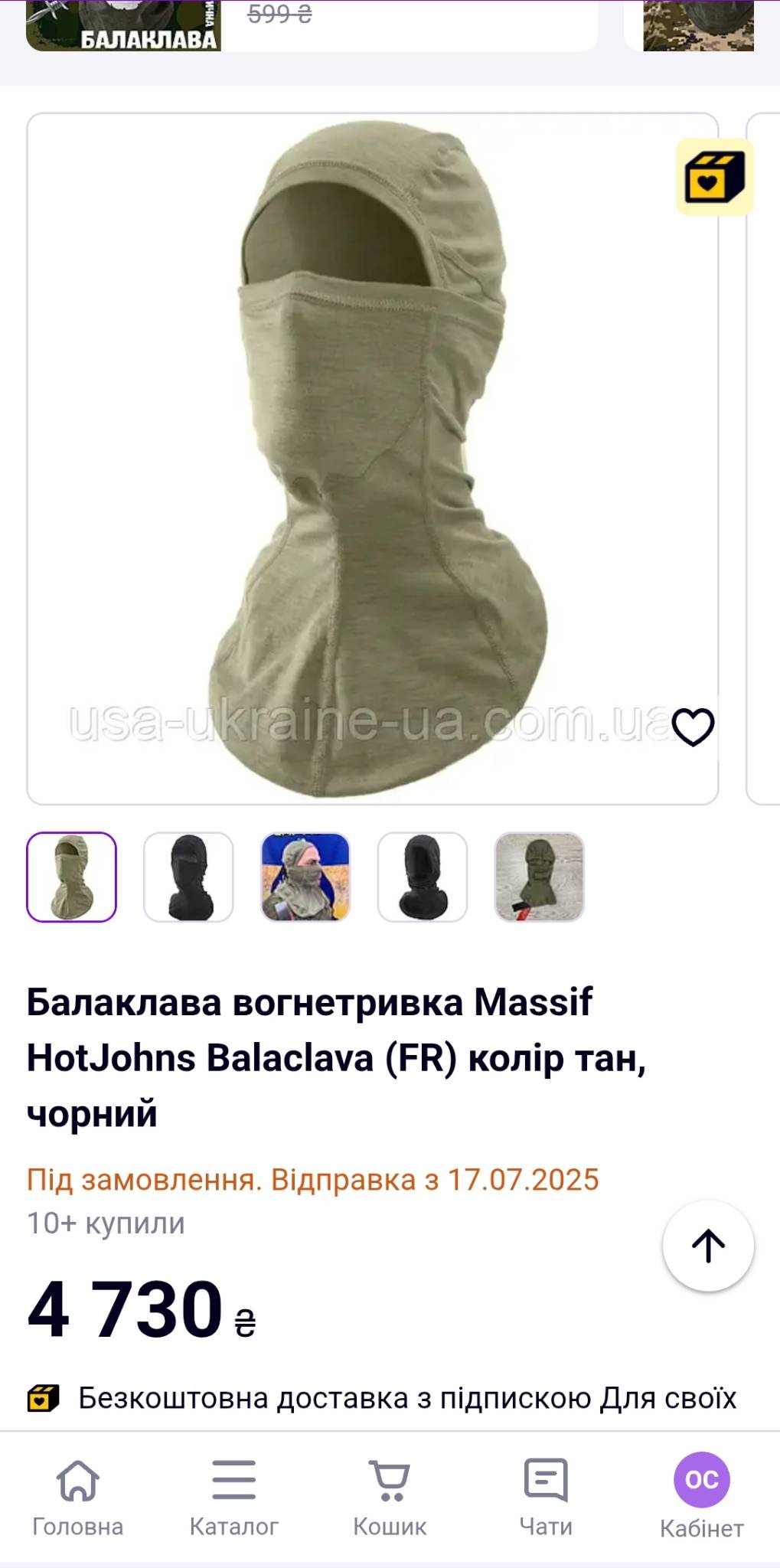The height and width of the screenshot is (1568, 780).
Task: Go to the Головна tab
Action: point(78,1498)
